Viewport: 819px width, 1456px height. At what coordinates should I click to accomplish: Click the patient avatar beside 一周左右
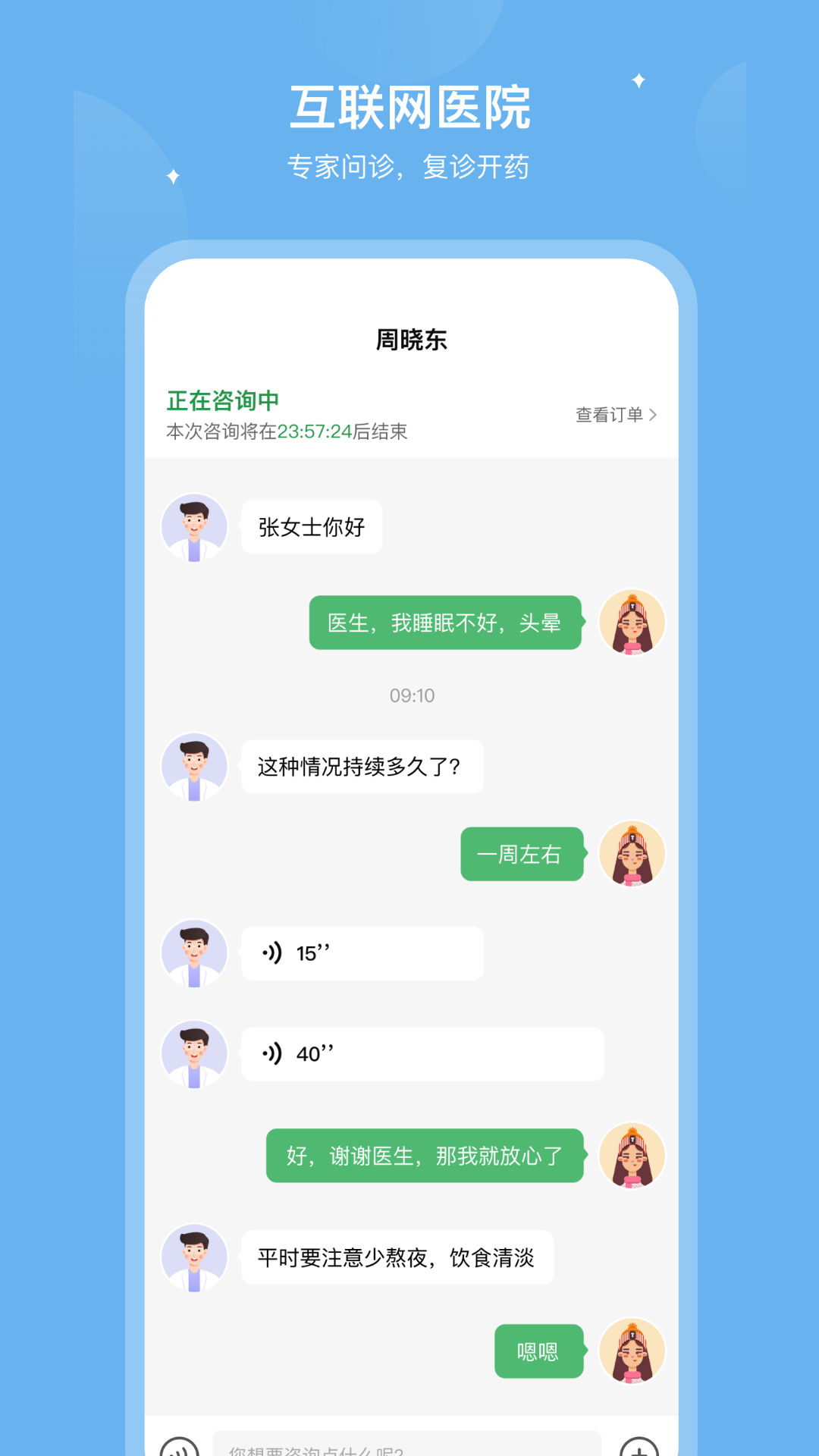pos(633,854)
